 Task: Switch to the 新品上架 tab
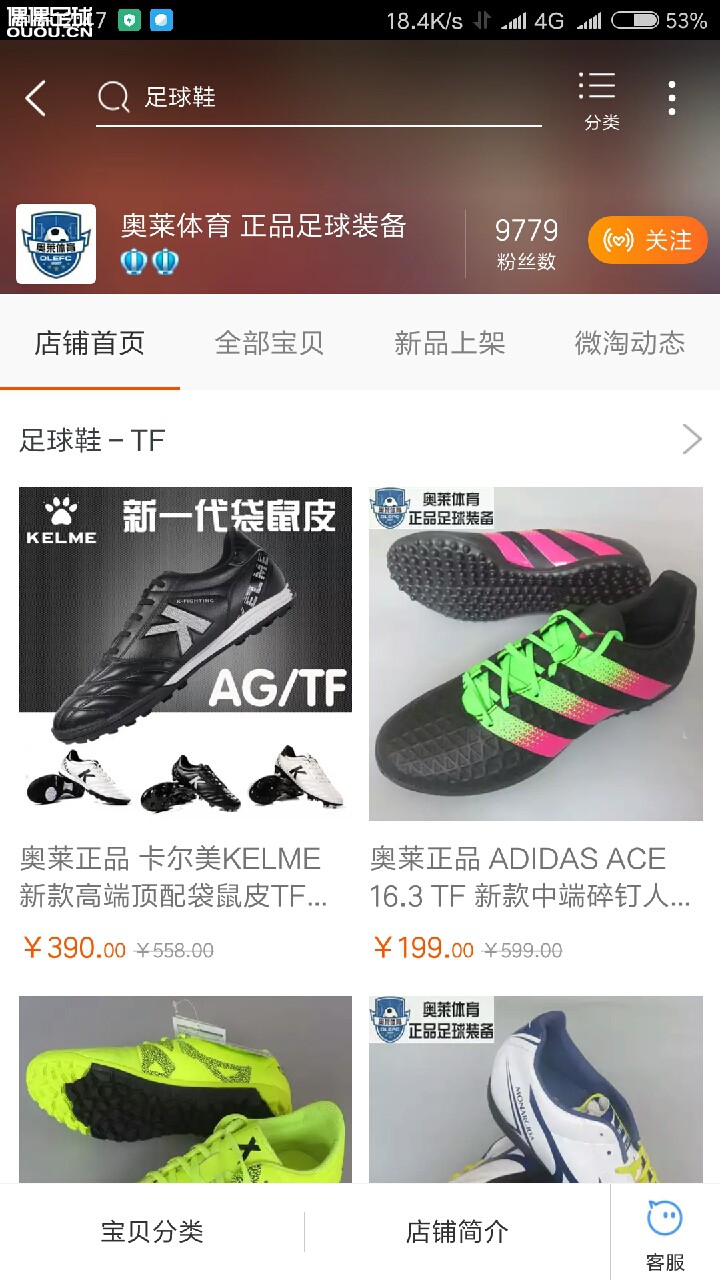pyautogui.click(x=449, y=343)
